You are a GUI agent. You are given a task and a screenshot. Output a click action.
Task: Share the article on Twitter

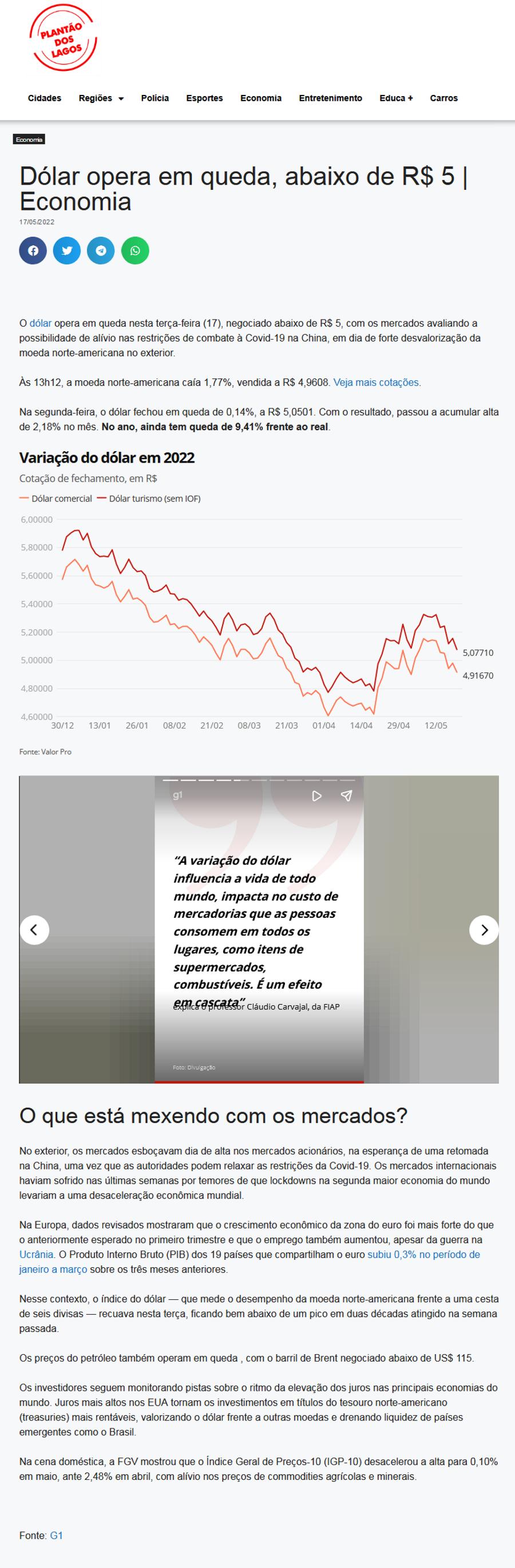[x=67, y=250]
